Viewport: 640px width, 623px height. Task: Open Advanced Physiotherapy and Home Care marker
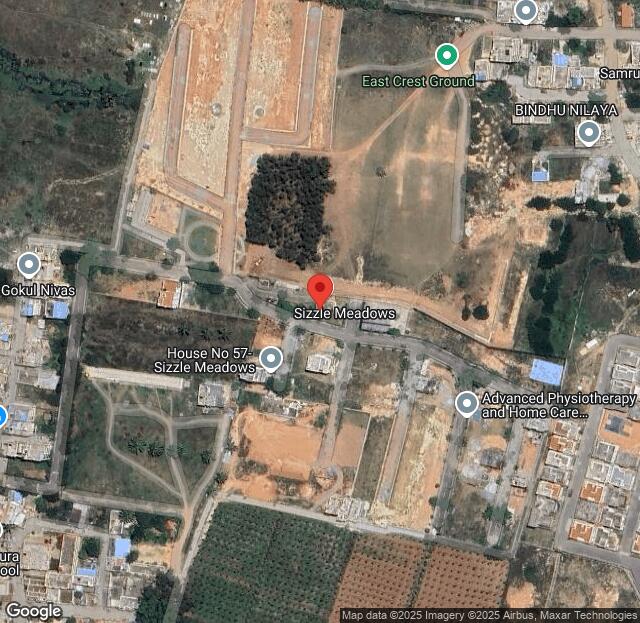coord(466,404)
